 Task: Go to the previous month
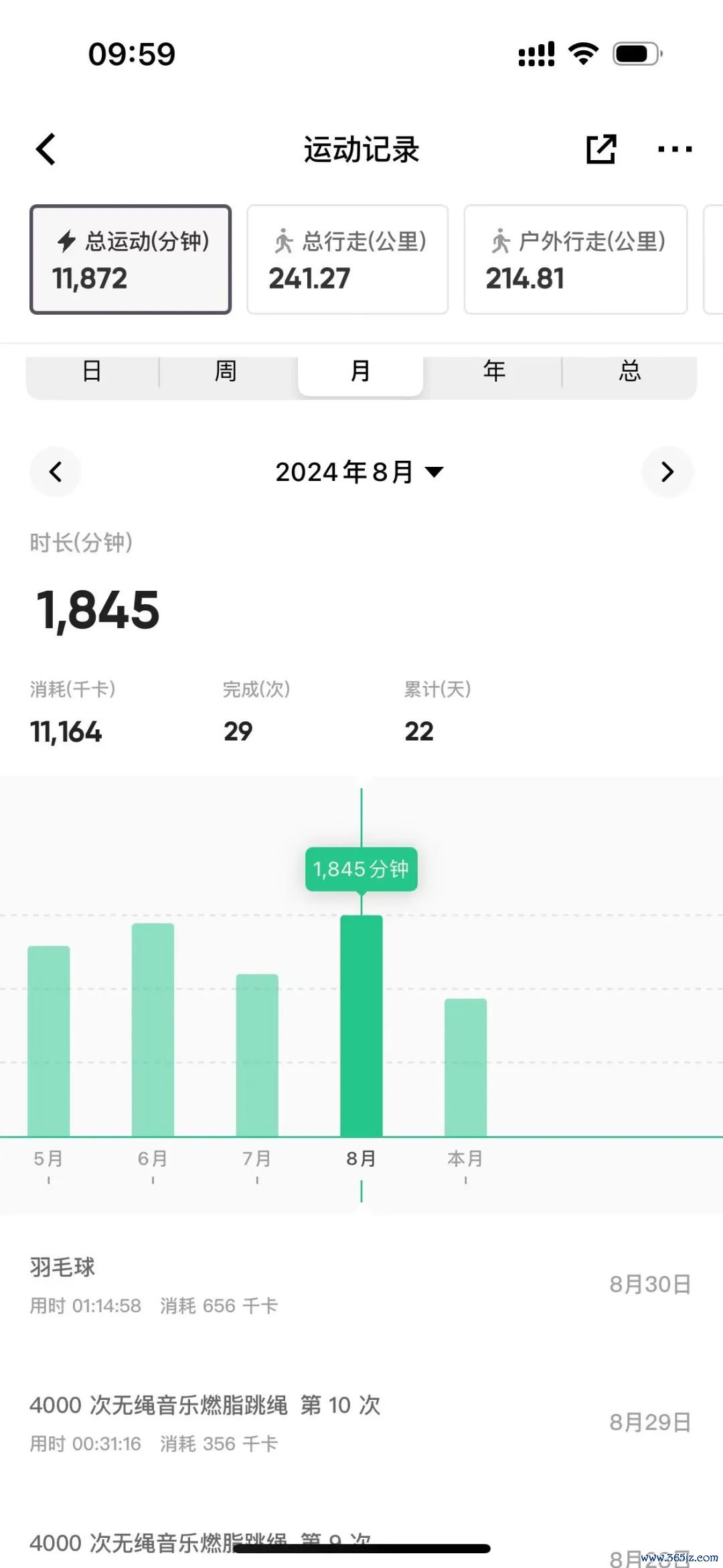click(56, 472)
